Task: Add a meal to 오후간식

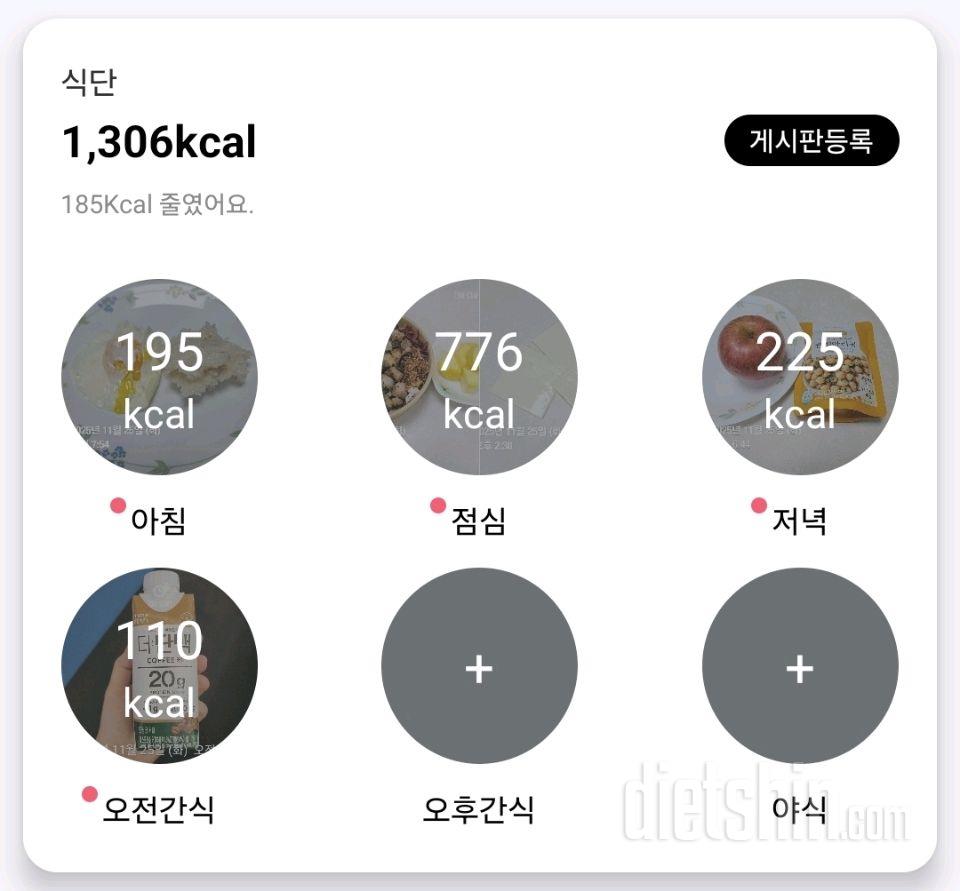Action: click(x=479, y=666)
